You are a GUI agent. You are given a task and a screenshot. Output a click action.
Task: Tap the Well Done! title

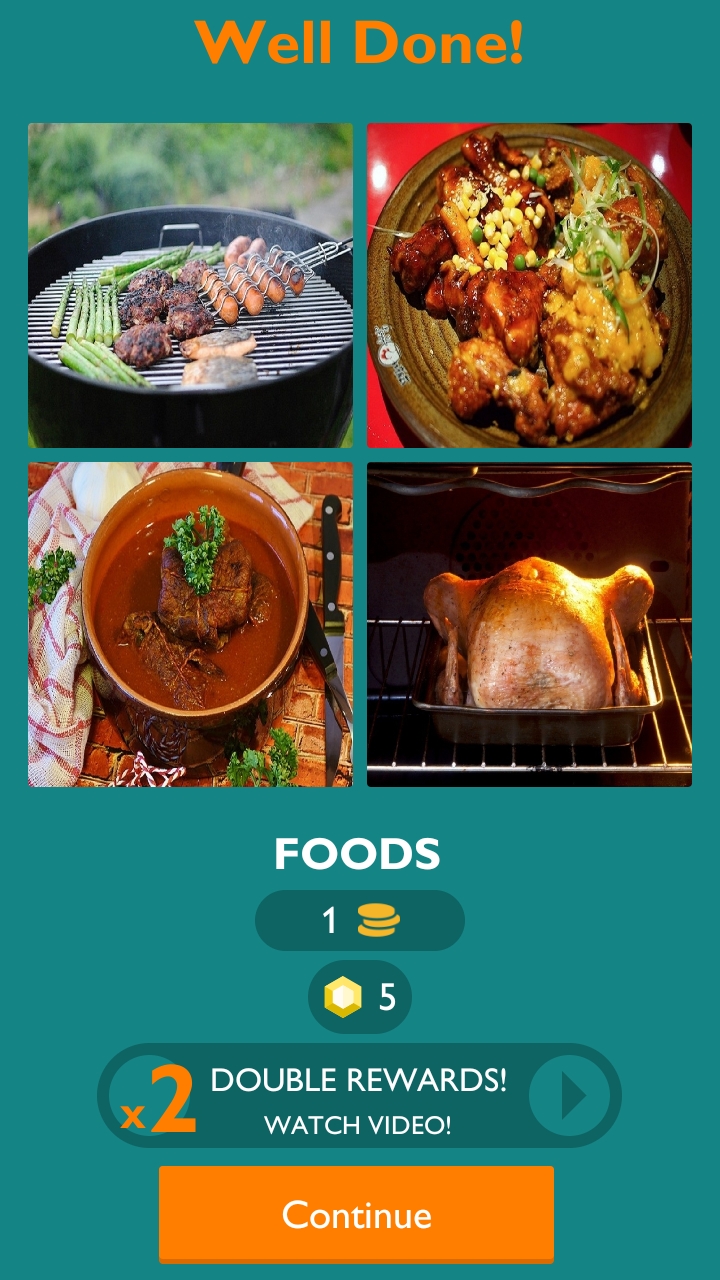(x=360, y=42)
